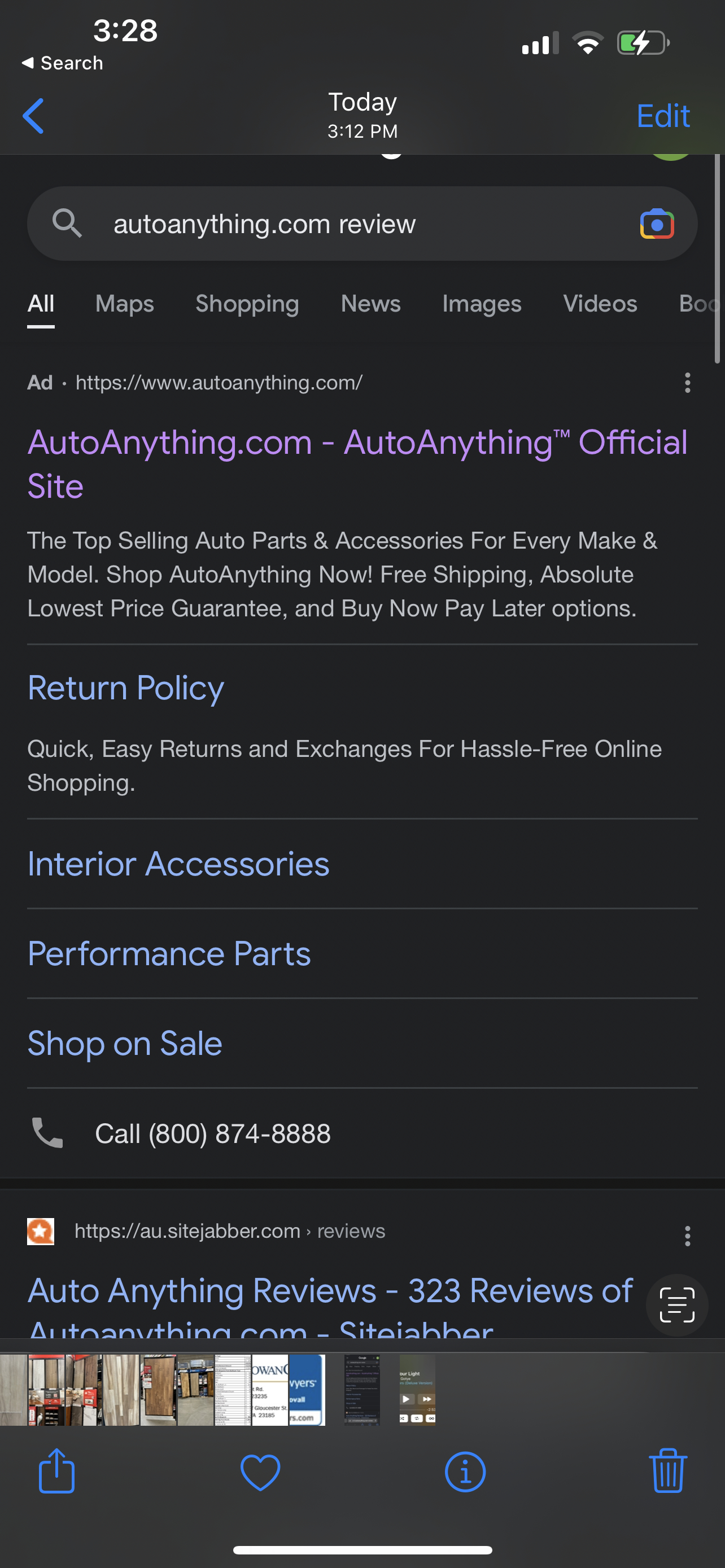Tap the magnifying glass search icon
The width and height of the screenshot is (725, 1568).
68,224
